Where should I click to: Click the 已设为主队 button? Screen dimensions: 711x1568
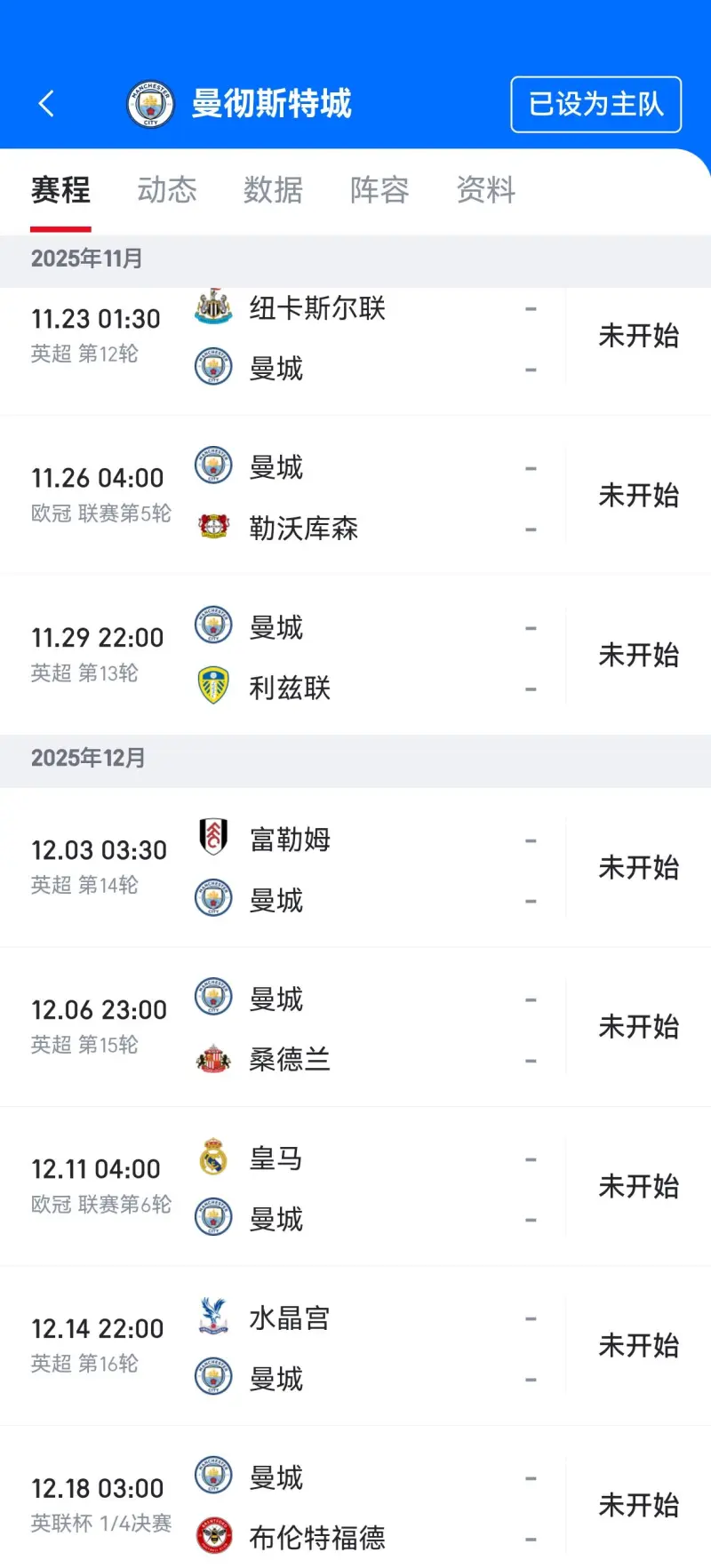[595, 104]
